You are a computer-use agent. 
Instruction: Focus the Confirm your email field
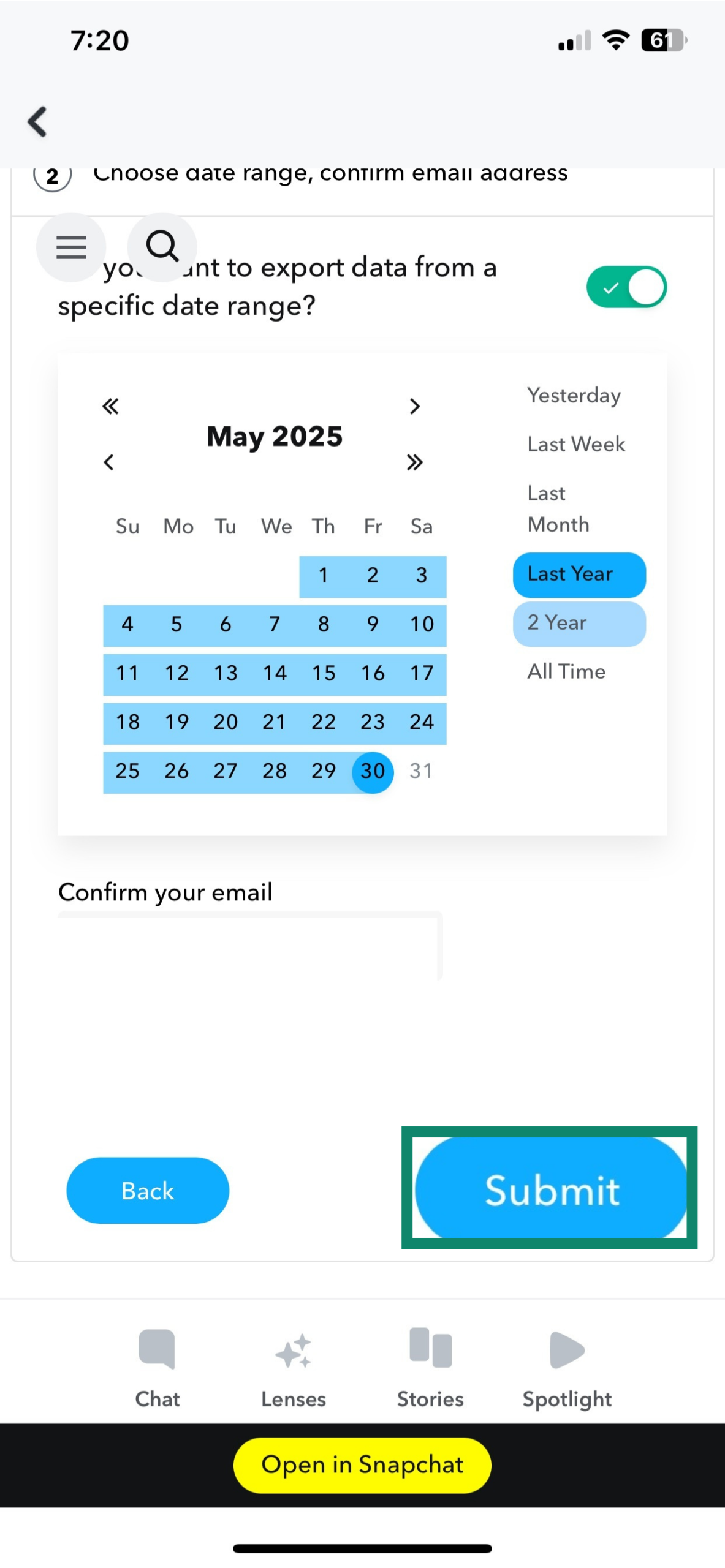249,945
